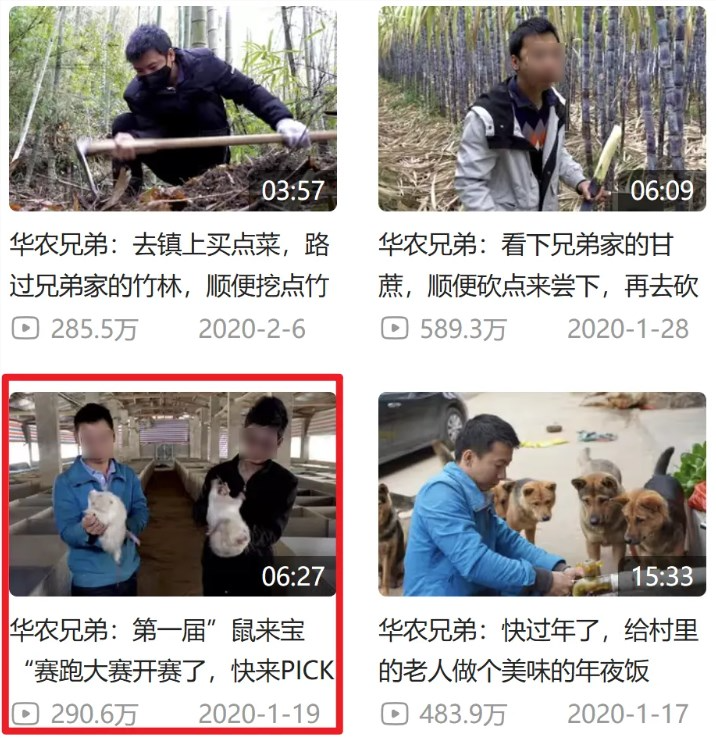Play the 06:09 sugarcane video
This screenshot has width=716, height=738.
[x=541, y=108]
